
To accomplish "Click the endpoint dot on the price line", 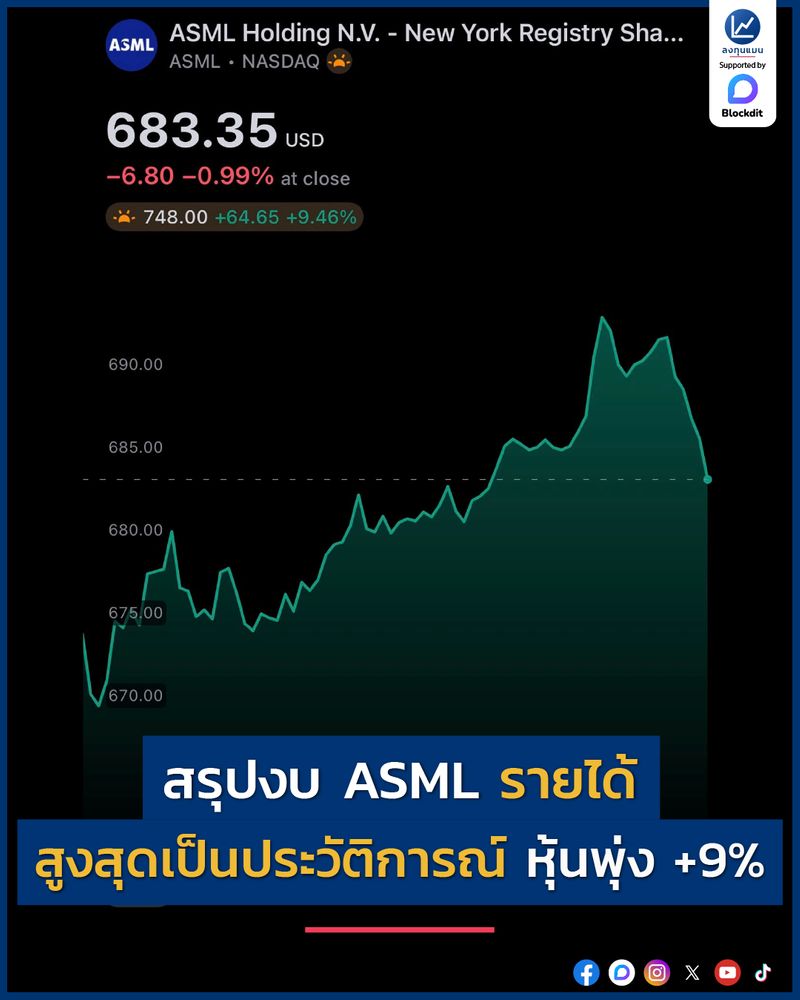I will pos(709,479).
